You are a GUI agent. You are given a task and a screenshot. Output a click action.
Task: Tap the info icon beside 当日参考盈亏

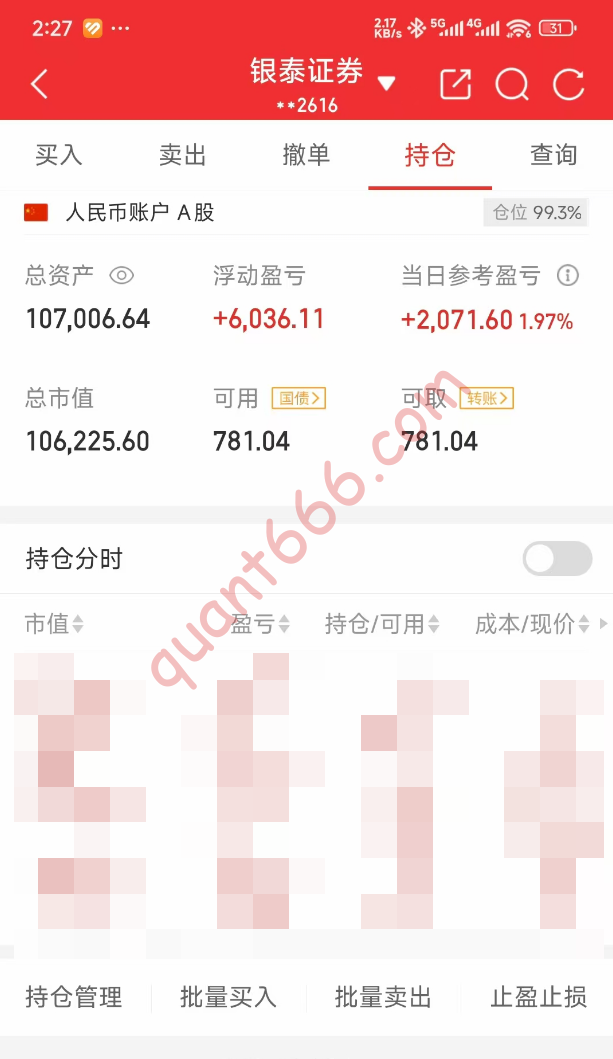pos(568,276)
